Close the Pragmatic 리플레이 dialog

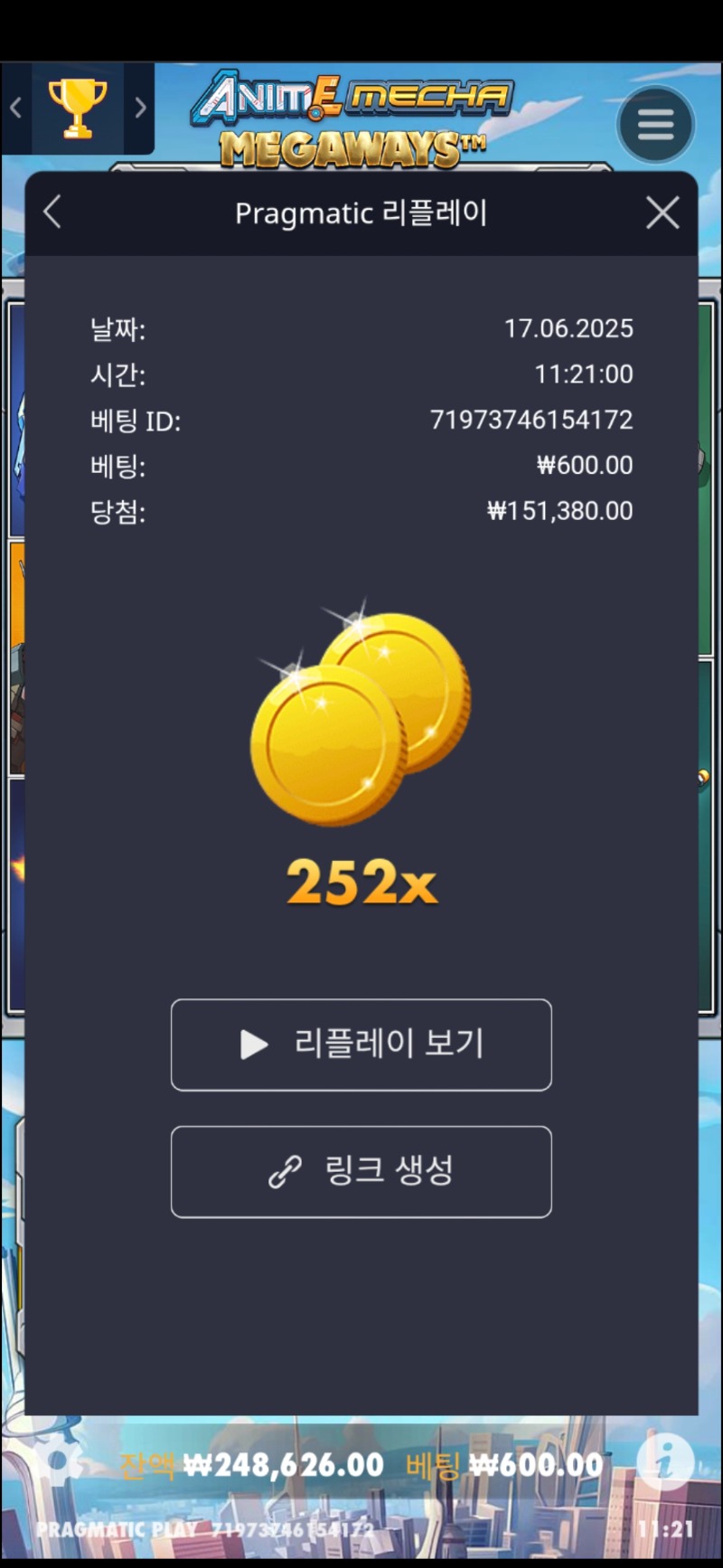click(662, 213)
